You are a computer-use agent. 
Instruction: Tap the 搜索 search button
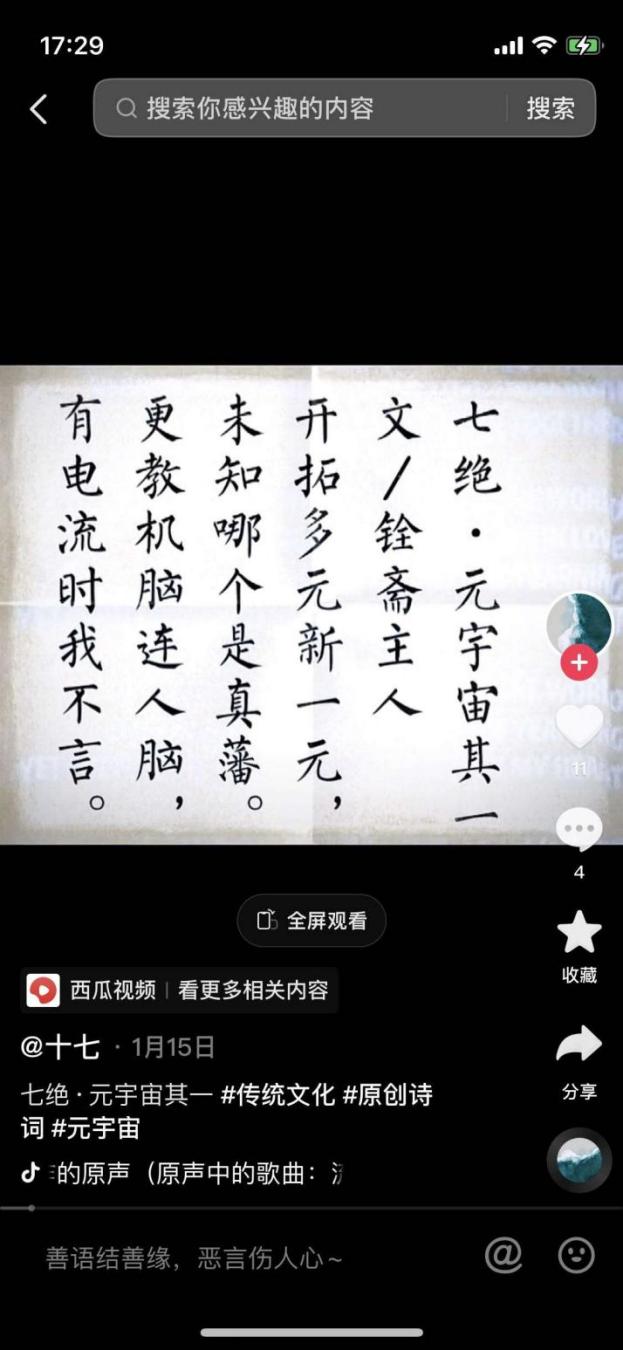click(550, 108)
